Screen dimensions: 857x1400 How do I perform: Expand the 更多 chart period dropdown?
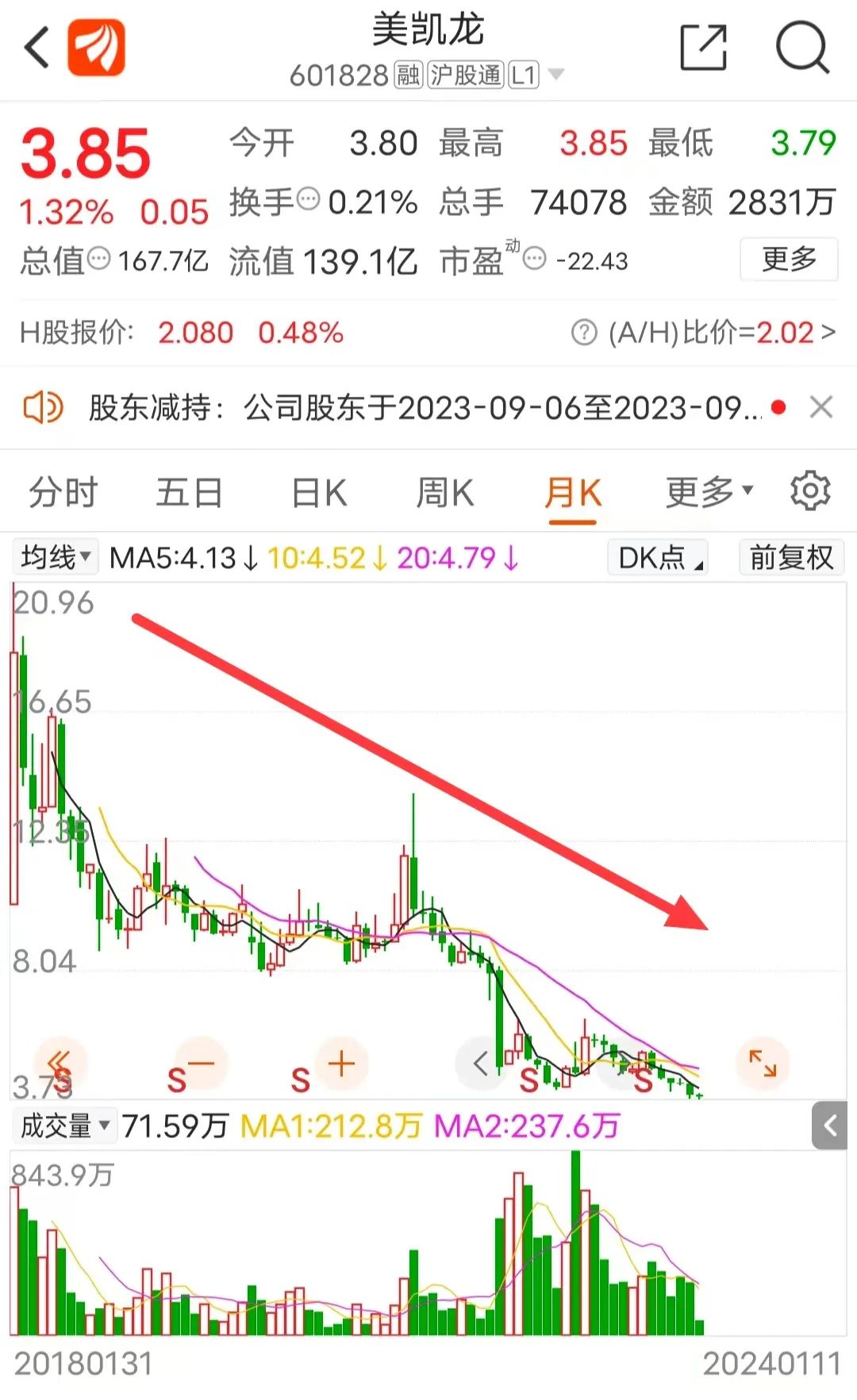[708, 493]
